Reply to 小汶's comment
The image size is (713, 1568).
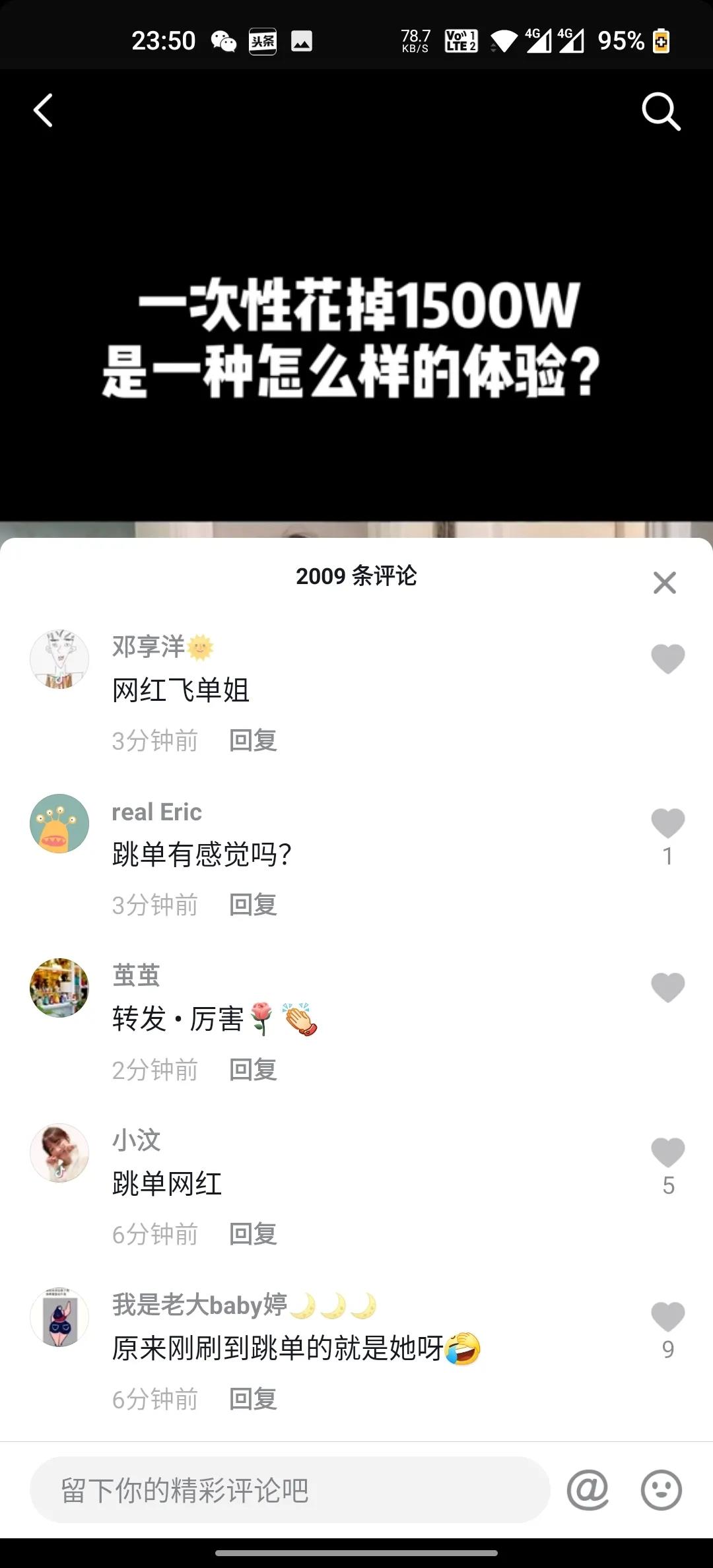click(253, 1234)
